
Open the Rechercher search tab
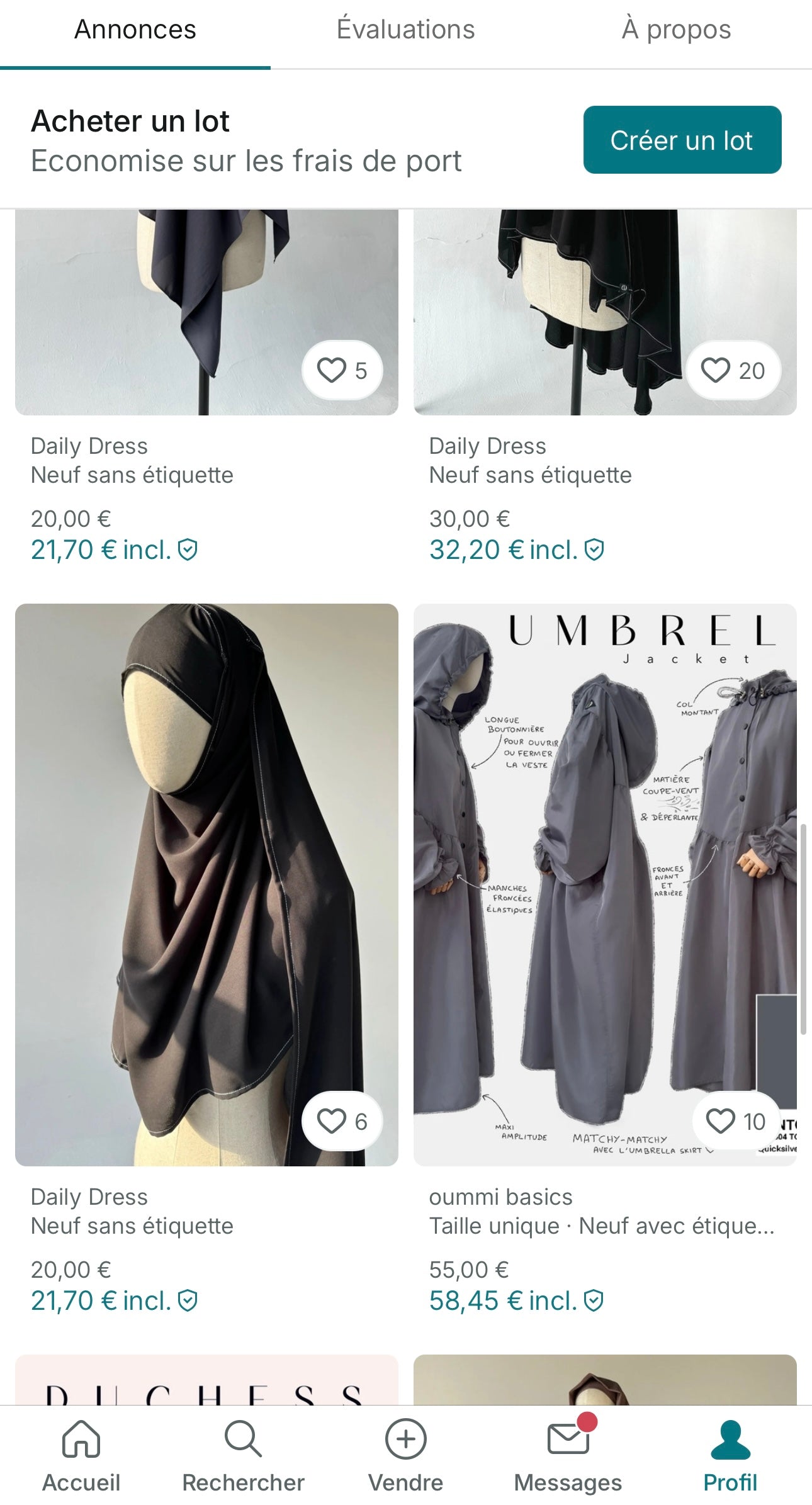(243, 1455)
